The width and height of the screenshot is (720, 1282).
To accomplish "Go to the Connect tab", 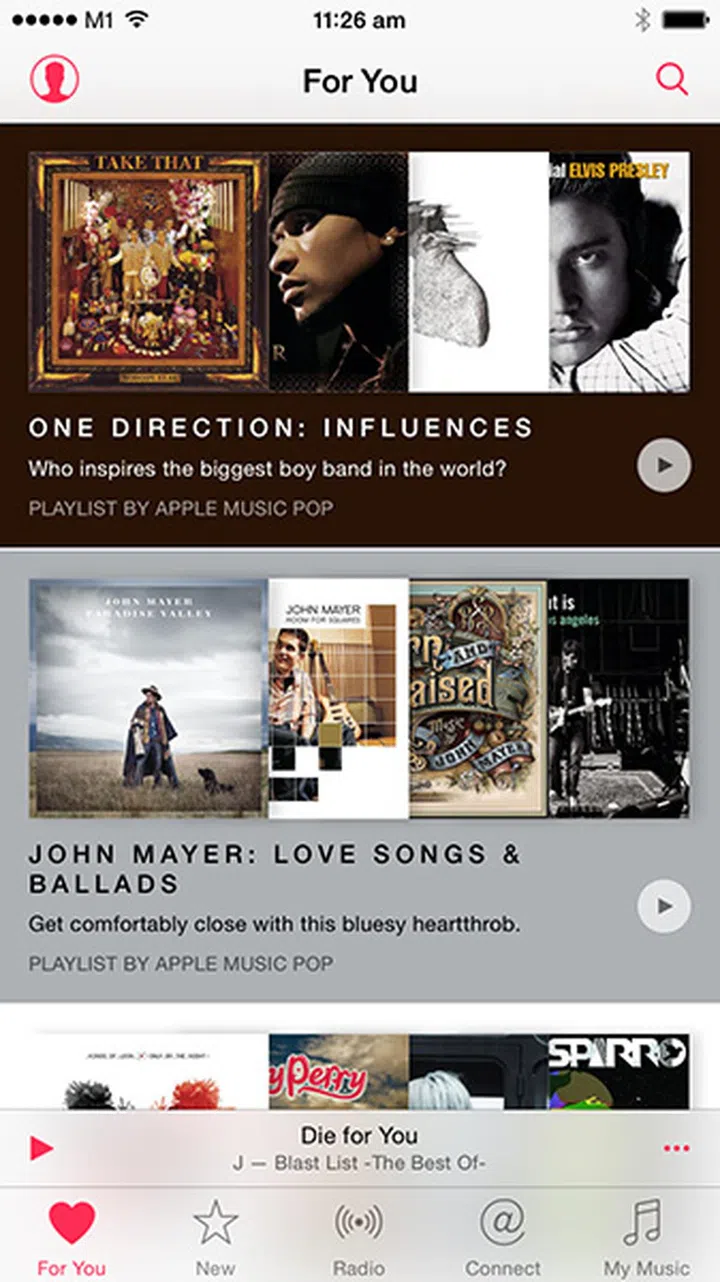I will click(x=503, y=1238).
